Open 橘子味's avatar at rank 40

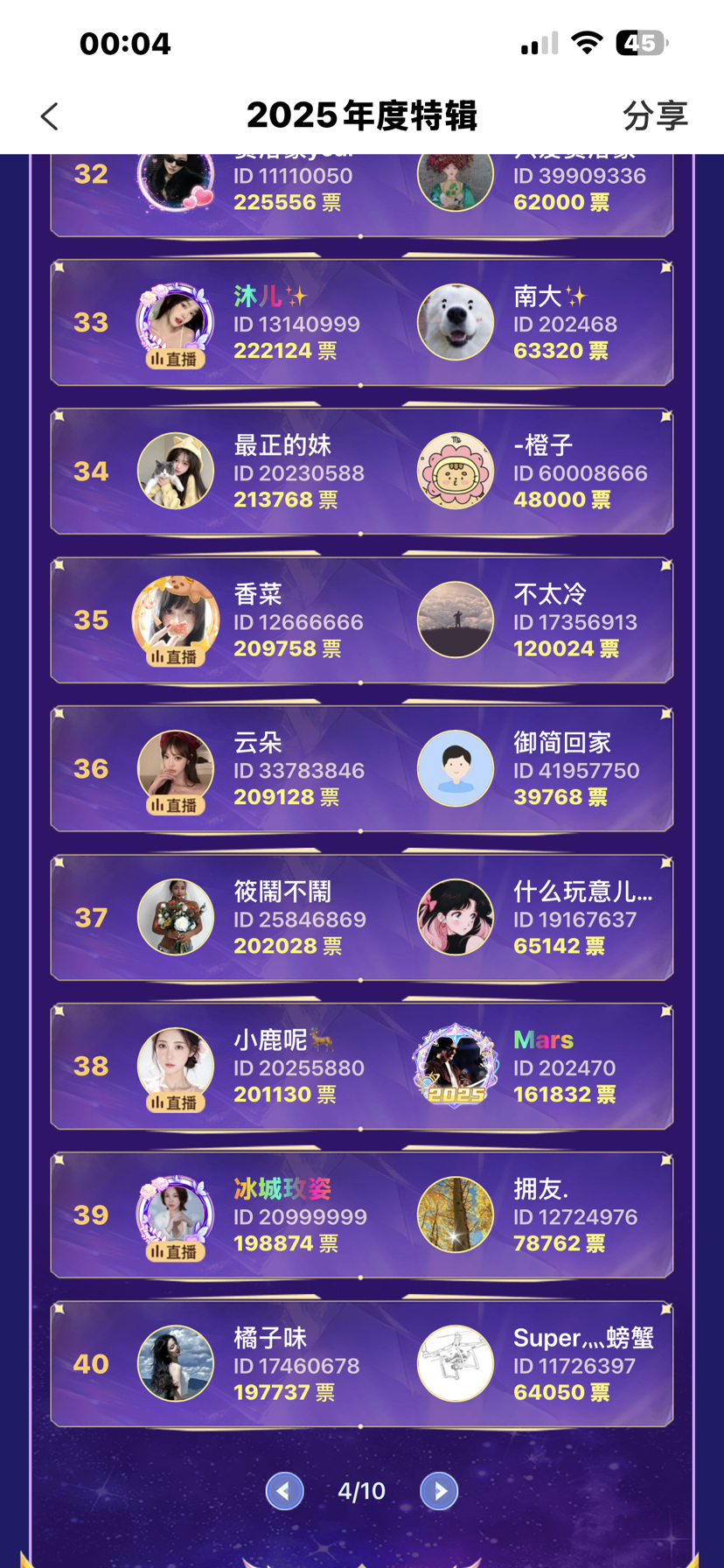[176, 1363]
